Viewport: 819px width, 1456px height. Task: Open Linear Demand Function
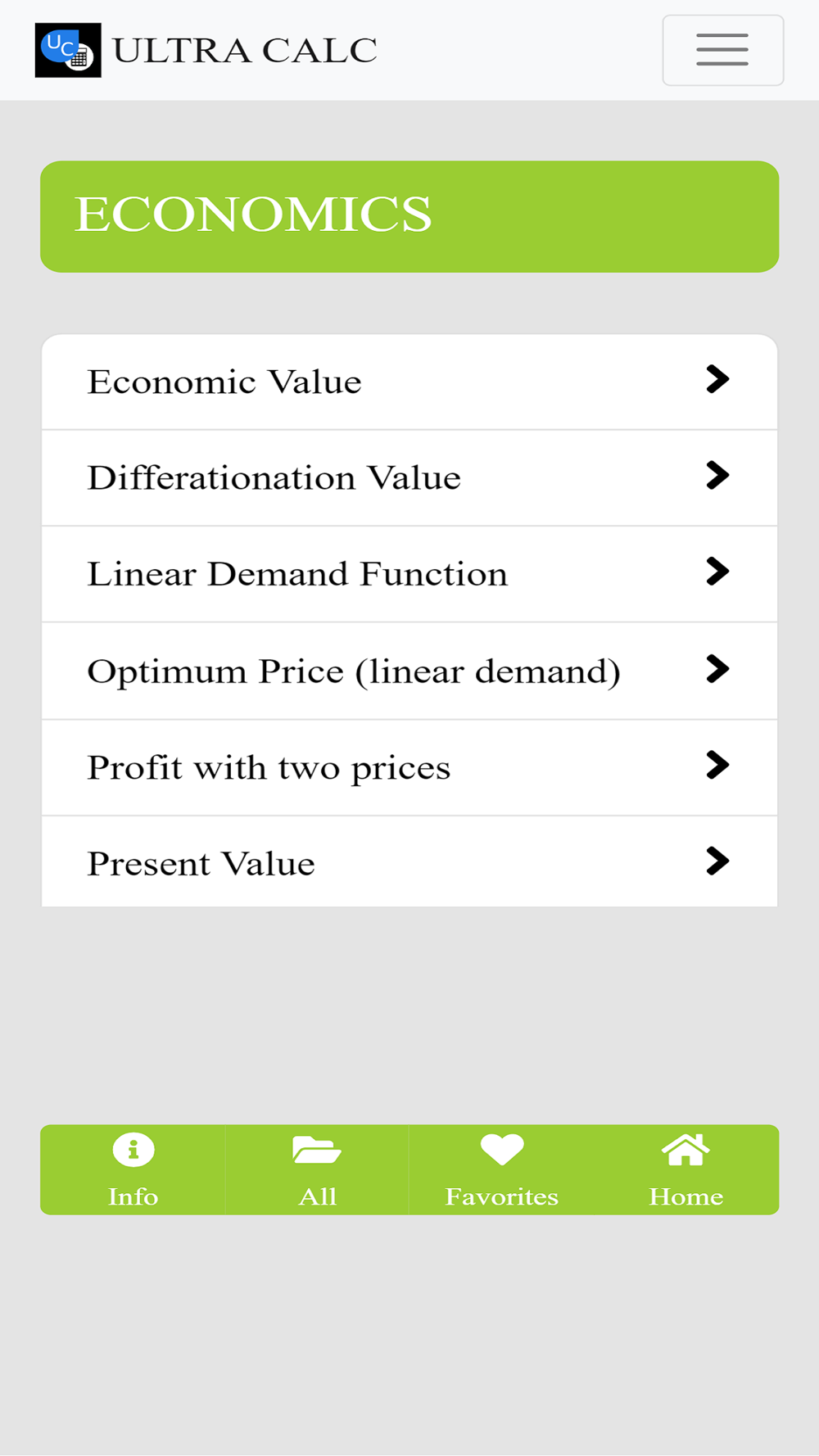tap(409, 574)
